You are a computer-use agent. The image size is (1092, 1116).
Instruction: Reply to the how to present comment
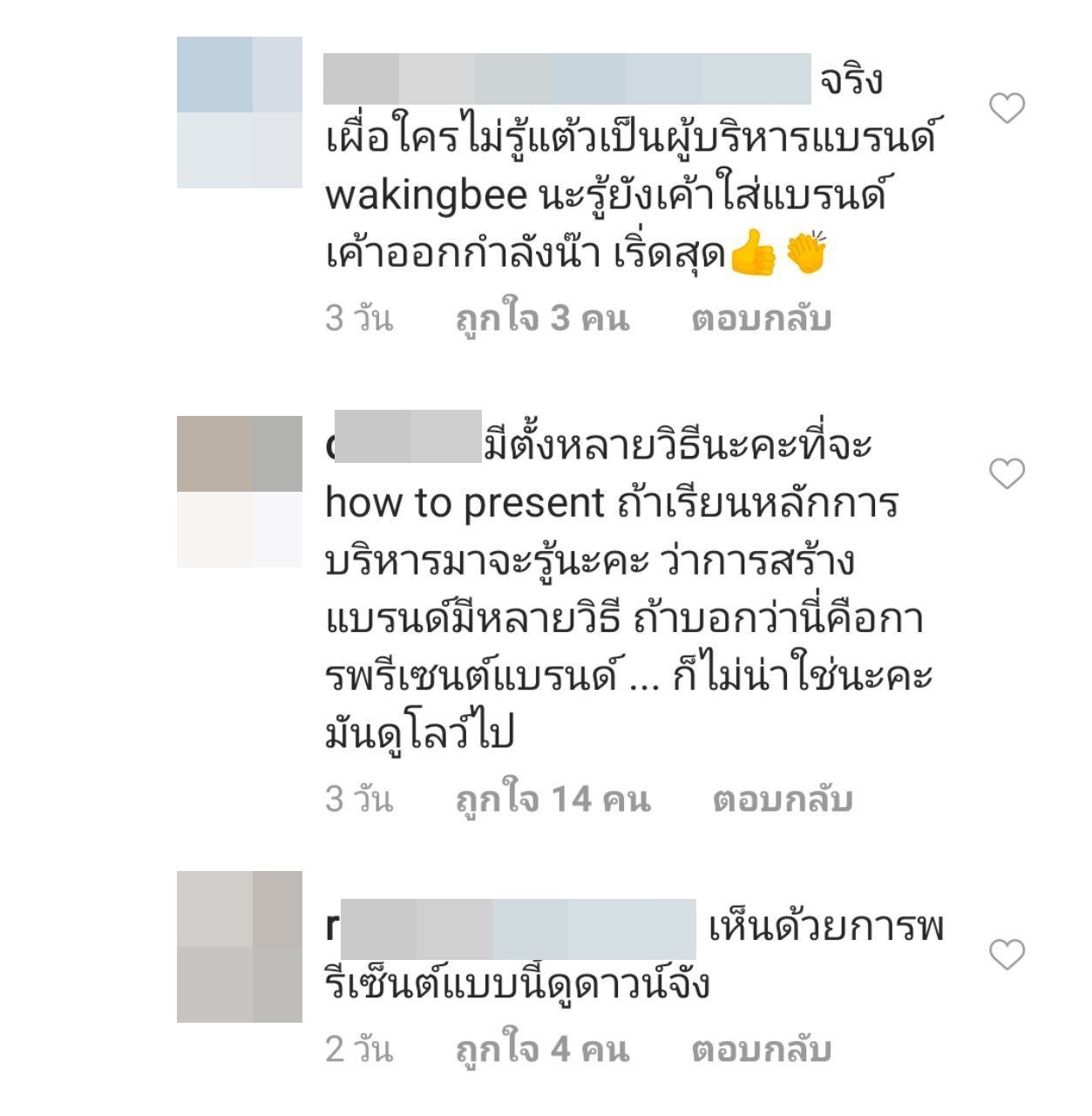point(782,800)
